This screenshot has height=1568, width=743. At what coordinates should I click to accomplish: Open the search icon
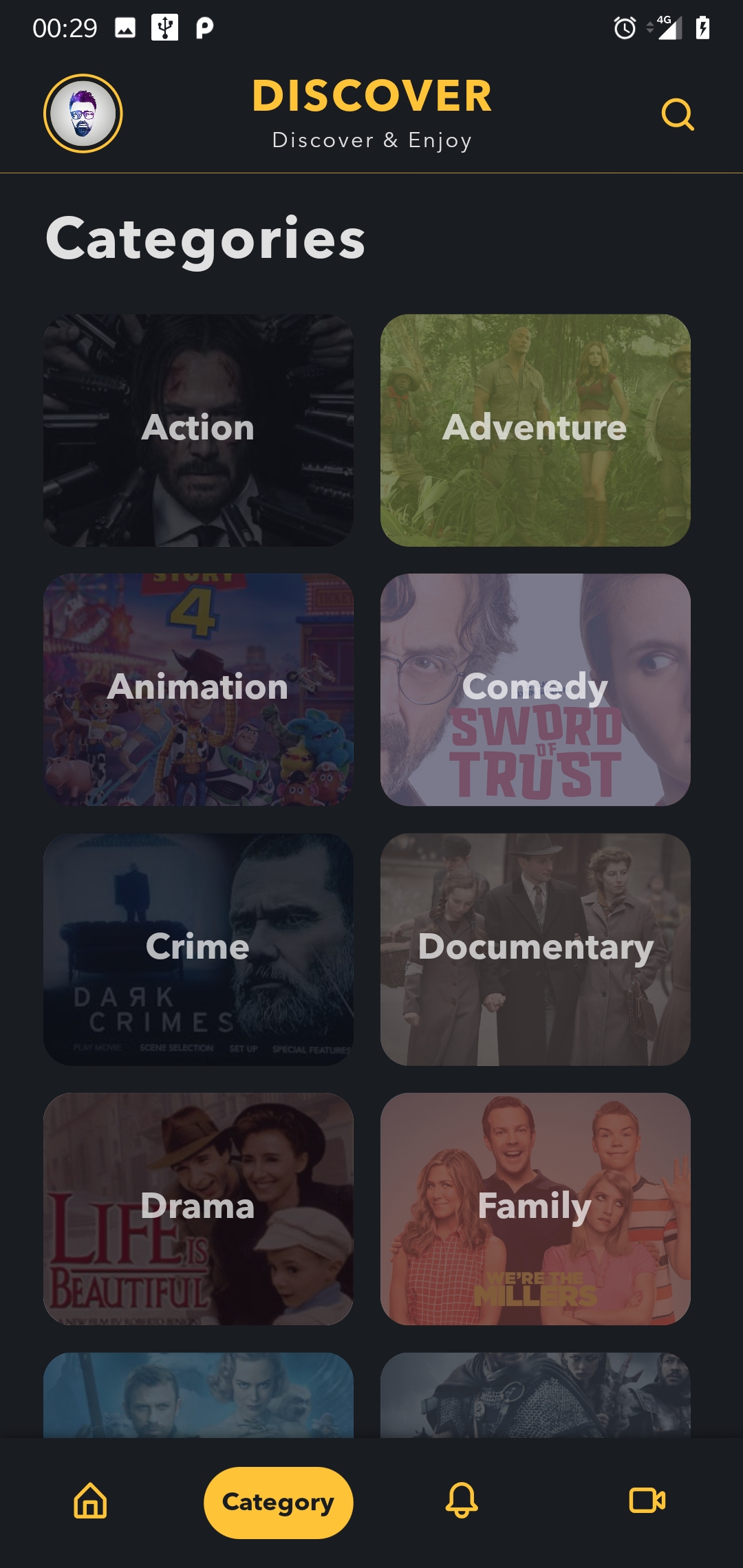pyautogui.click(x=677, y=114)
